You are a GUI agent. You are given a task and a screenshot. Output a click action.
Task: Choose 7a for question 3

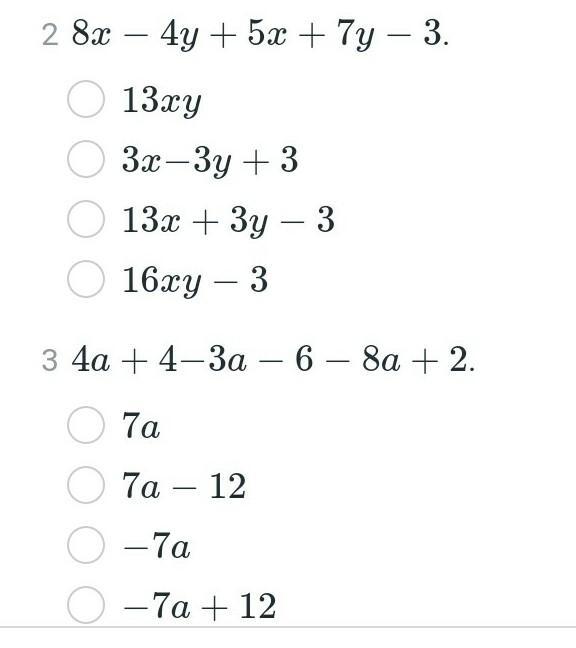click(86, 425)
